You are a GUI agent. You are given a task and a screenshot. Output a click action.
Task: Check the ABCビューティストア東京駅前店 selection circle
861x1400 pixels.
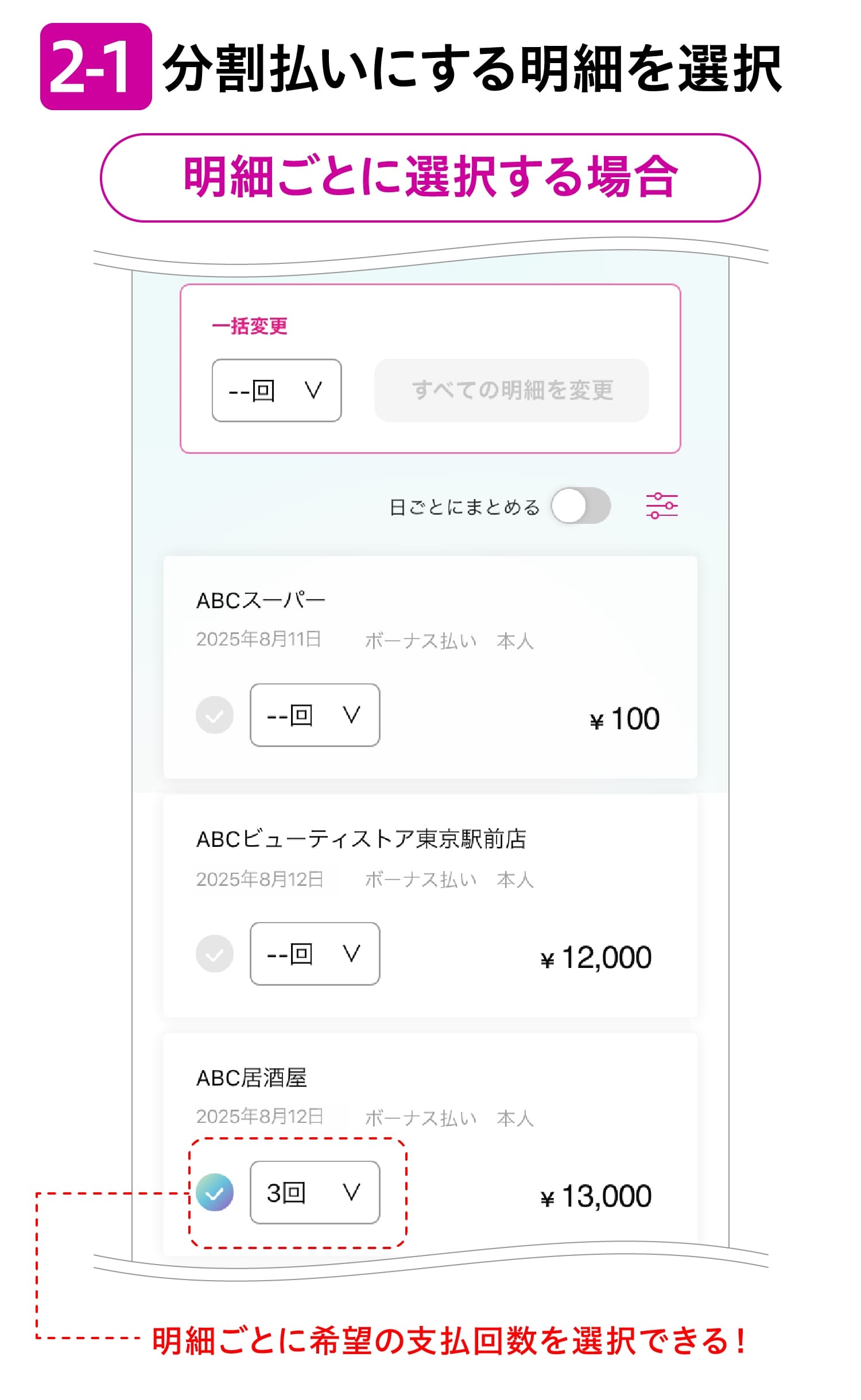(x=215, y=954)
